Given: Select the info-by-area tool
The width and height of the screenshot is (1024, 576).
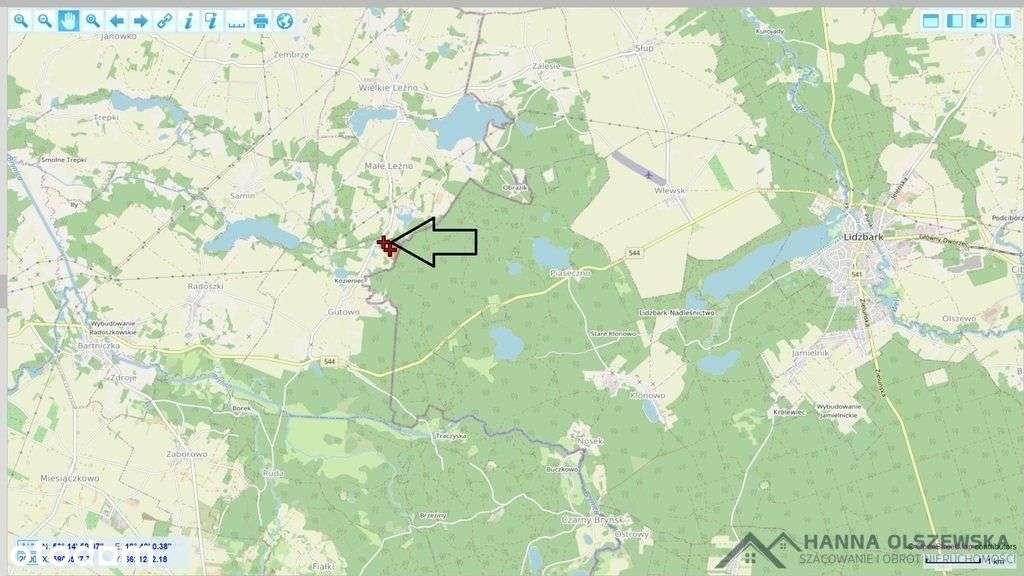Looking at the screenshot, I should (212, 20).
